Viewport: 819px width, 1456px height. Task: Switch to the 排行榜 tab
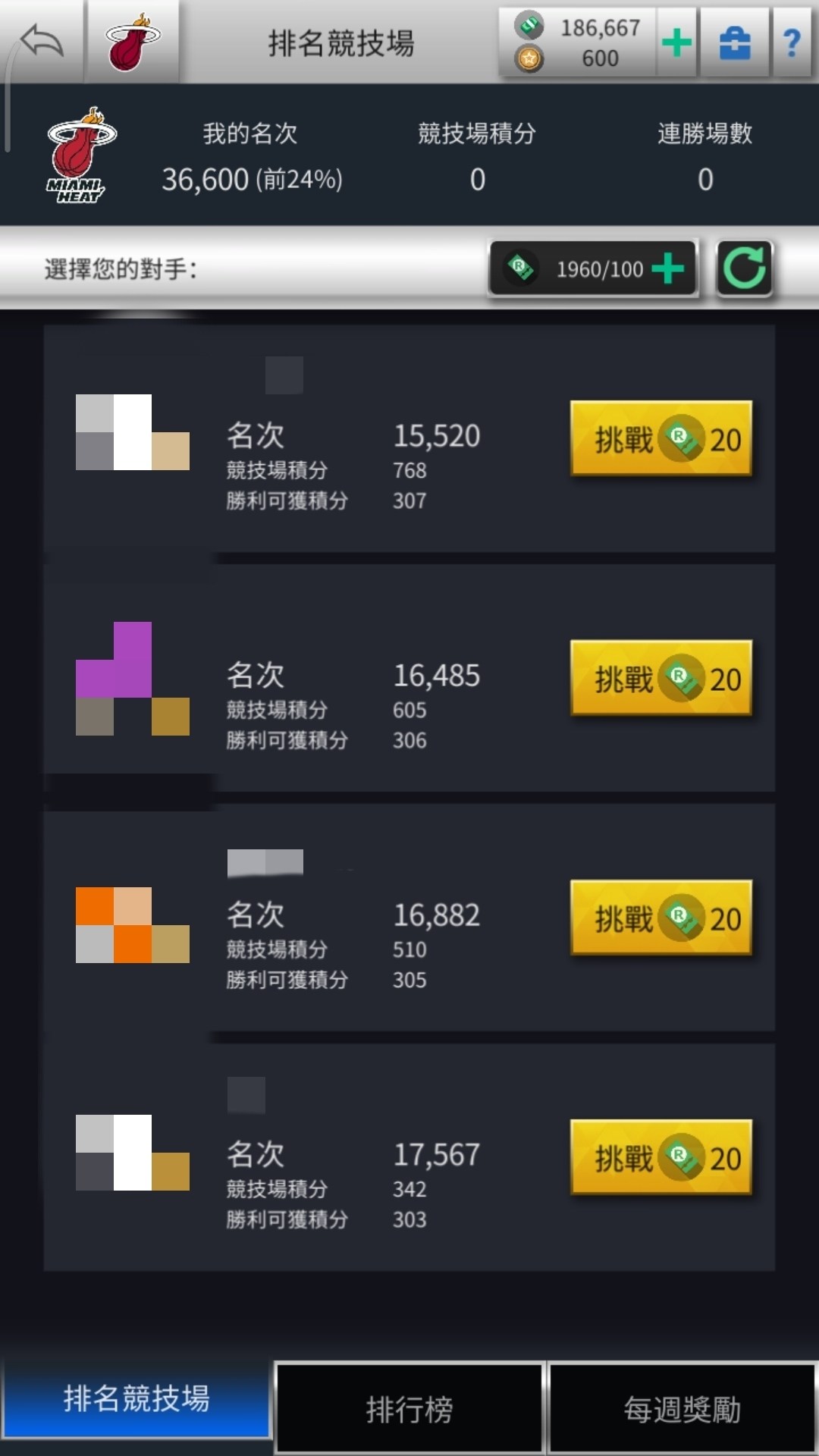[x=409, y=1408]
